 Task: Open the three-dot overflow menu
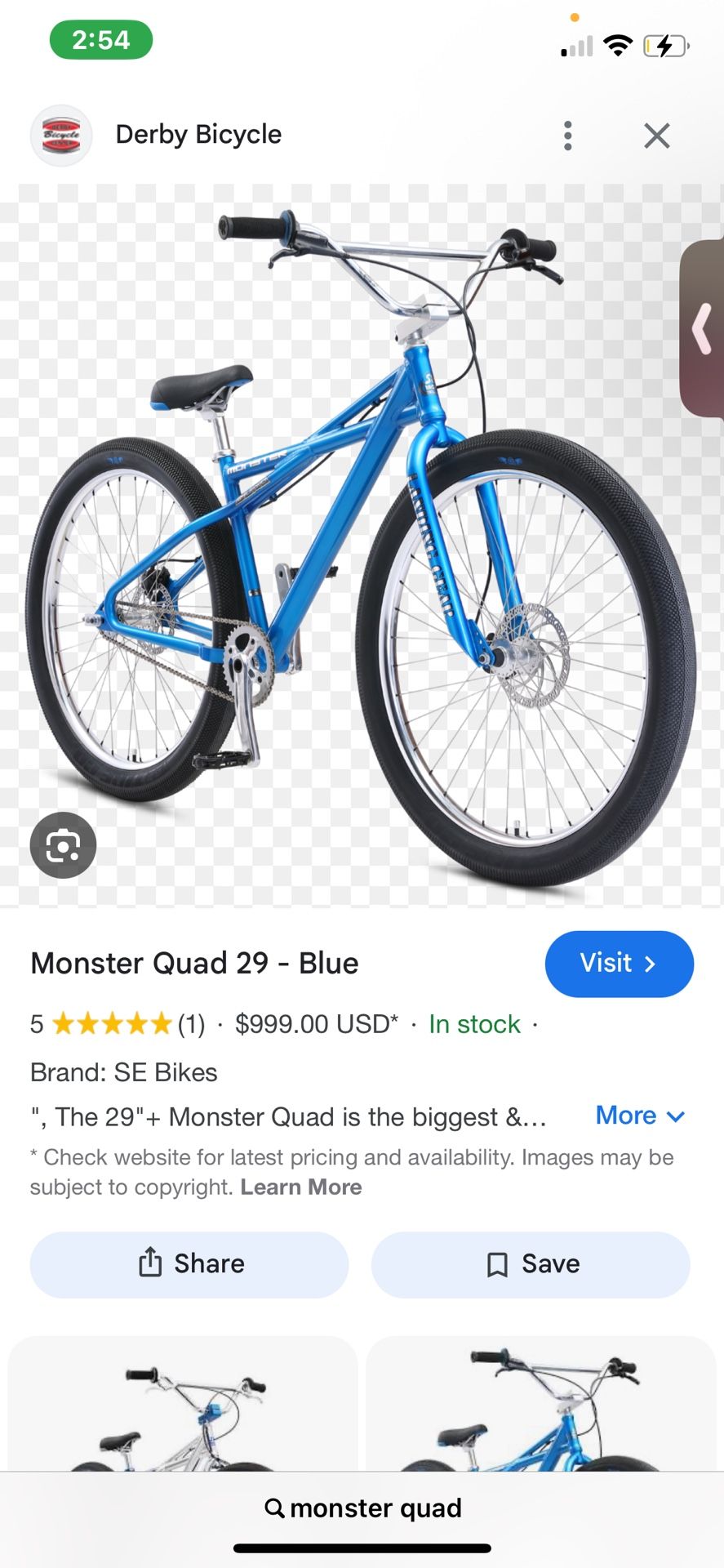pos(568,136)
